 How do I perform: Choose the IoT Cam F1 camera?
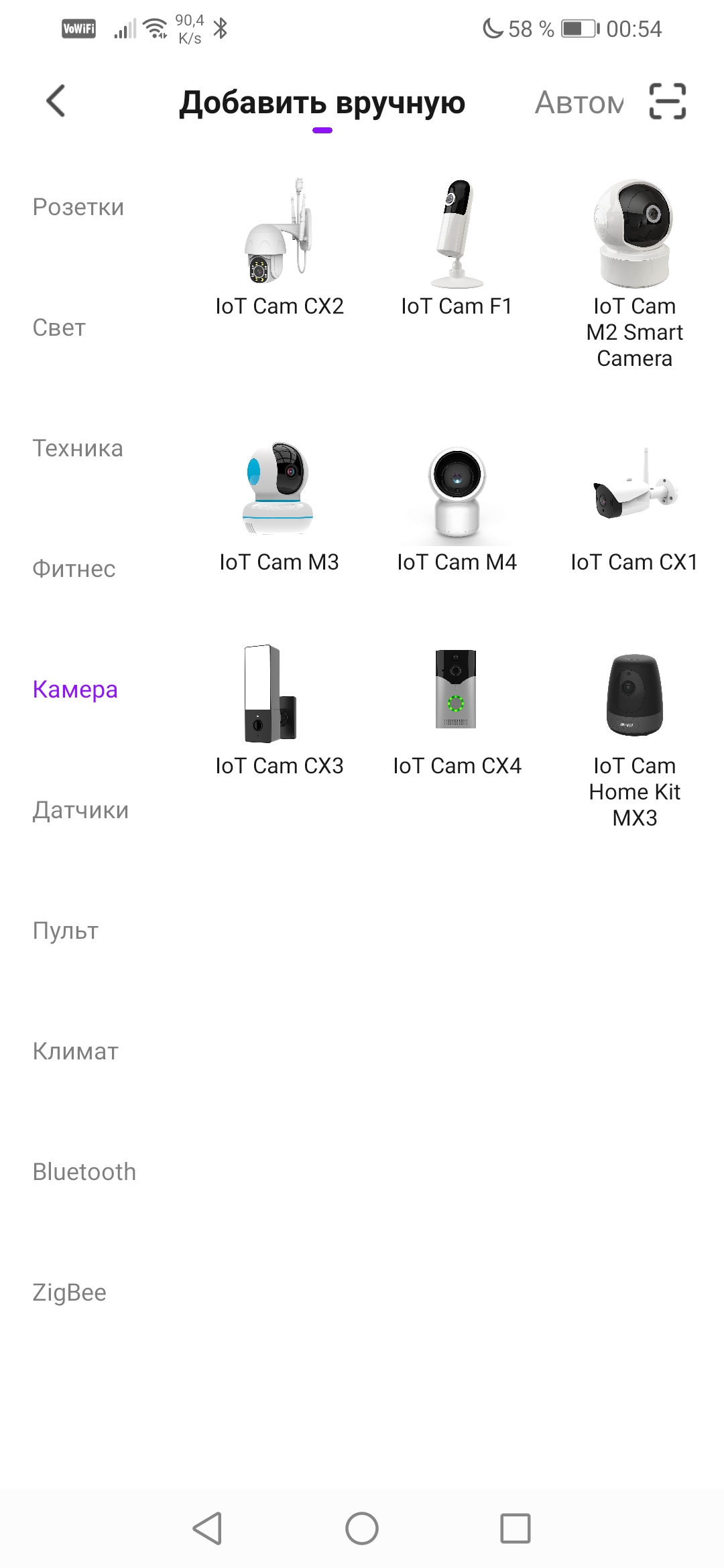click(457, 248)
